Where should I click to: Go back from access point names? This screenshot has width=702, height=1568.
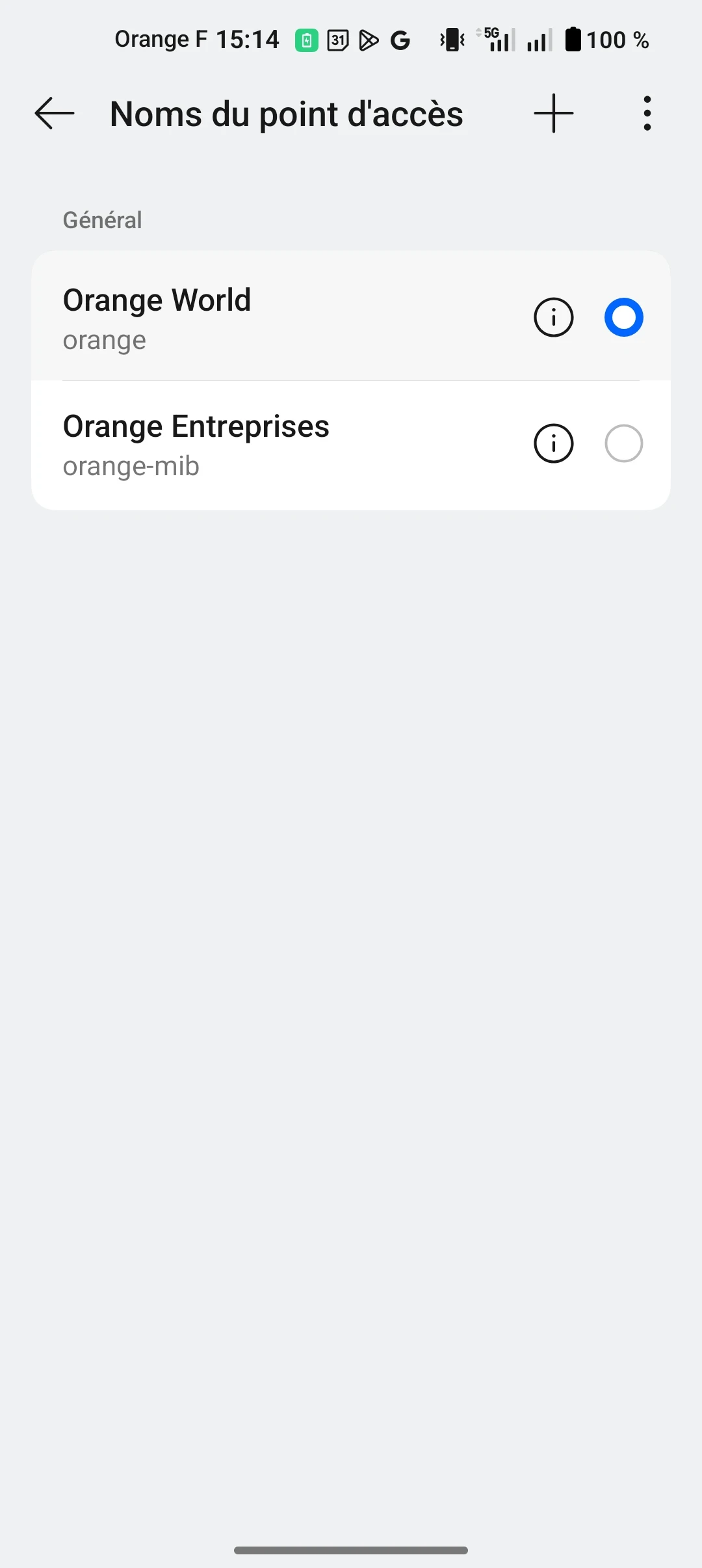pos(55,114)
